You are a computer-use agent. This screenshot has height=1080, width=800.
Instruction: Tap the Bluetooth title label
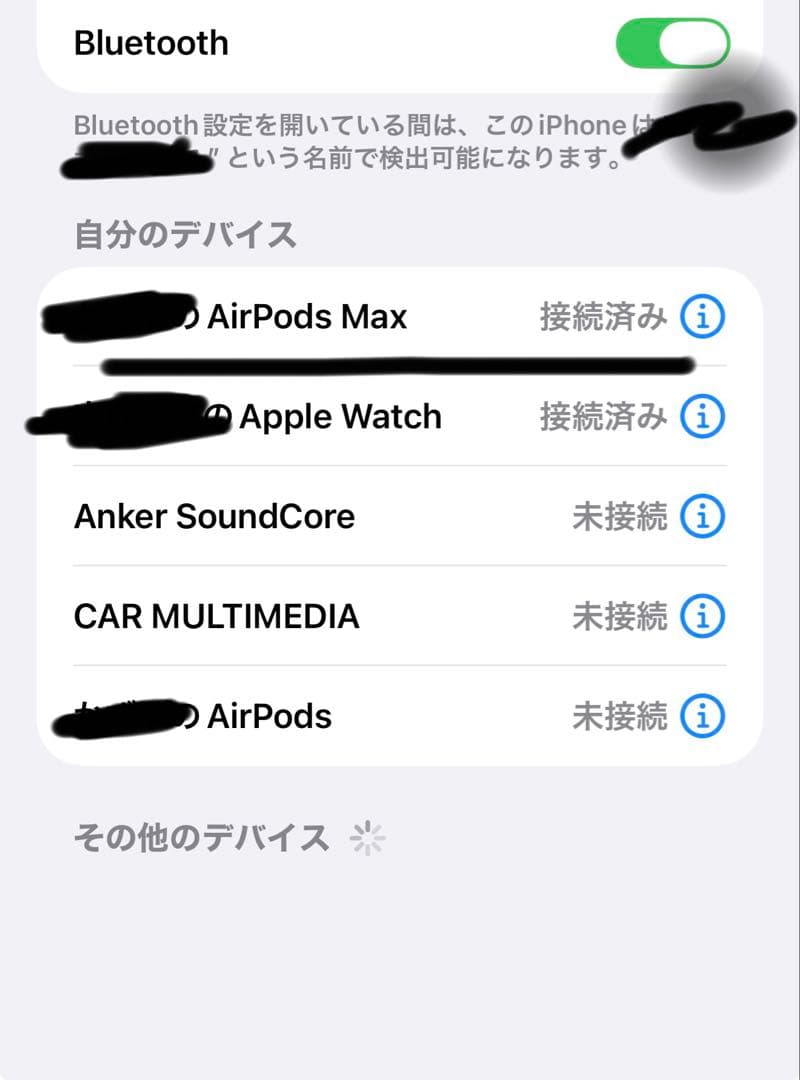(151, 42)
